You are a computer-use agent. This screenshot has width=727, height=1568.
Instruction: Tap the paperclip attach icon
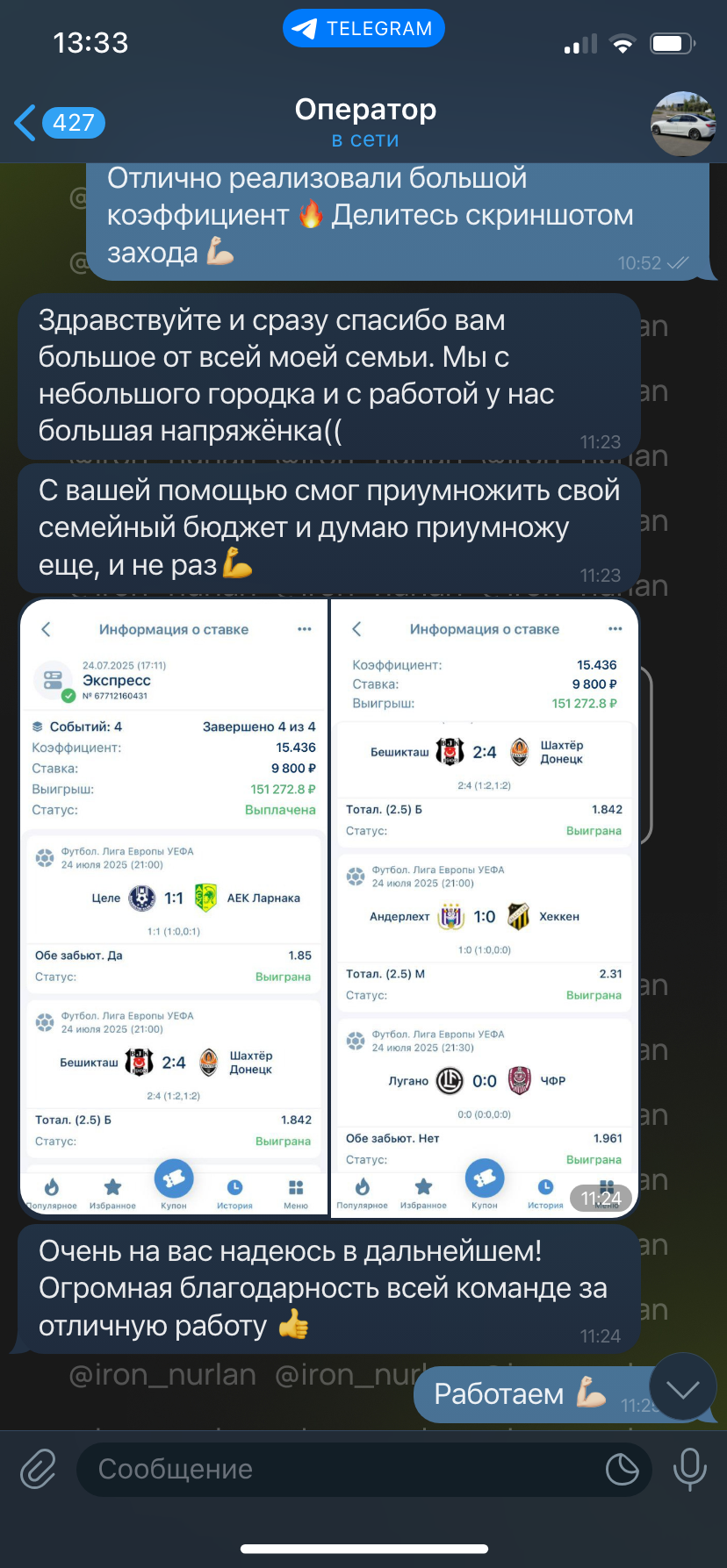[x=39, y=1469]
